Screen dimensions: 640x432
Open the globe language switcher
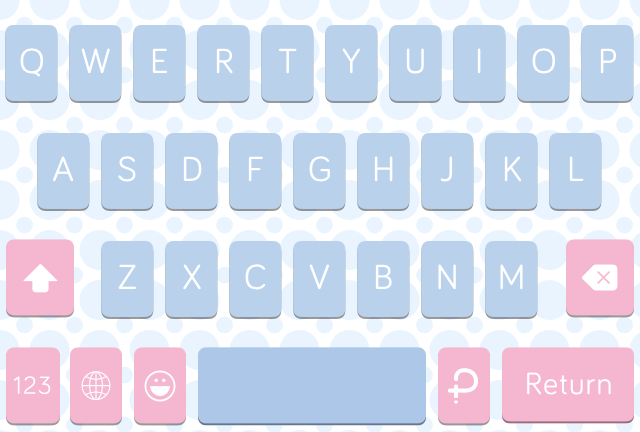click(96, 385)
